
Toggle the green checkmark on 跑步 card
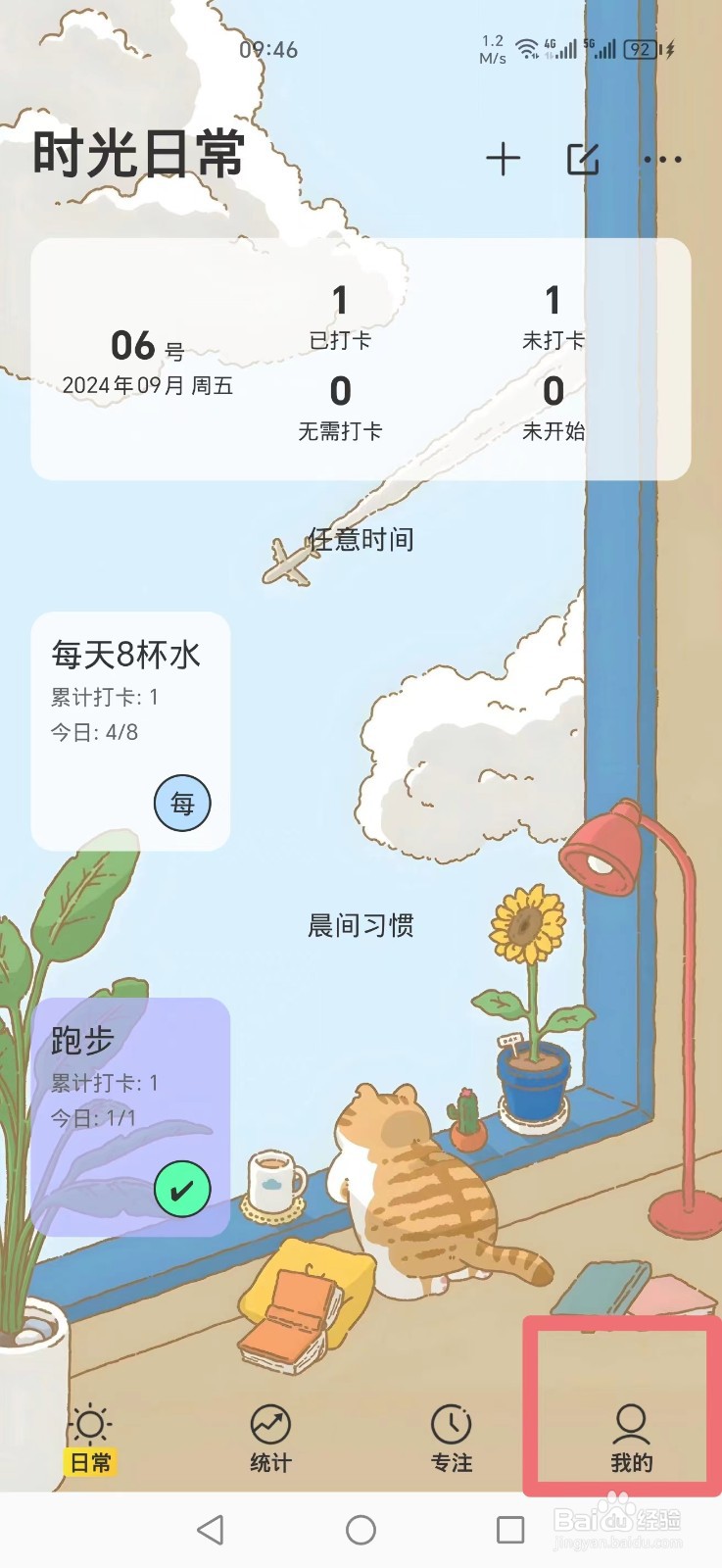tap(182, 1187)
